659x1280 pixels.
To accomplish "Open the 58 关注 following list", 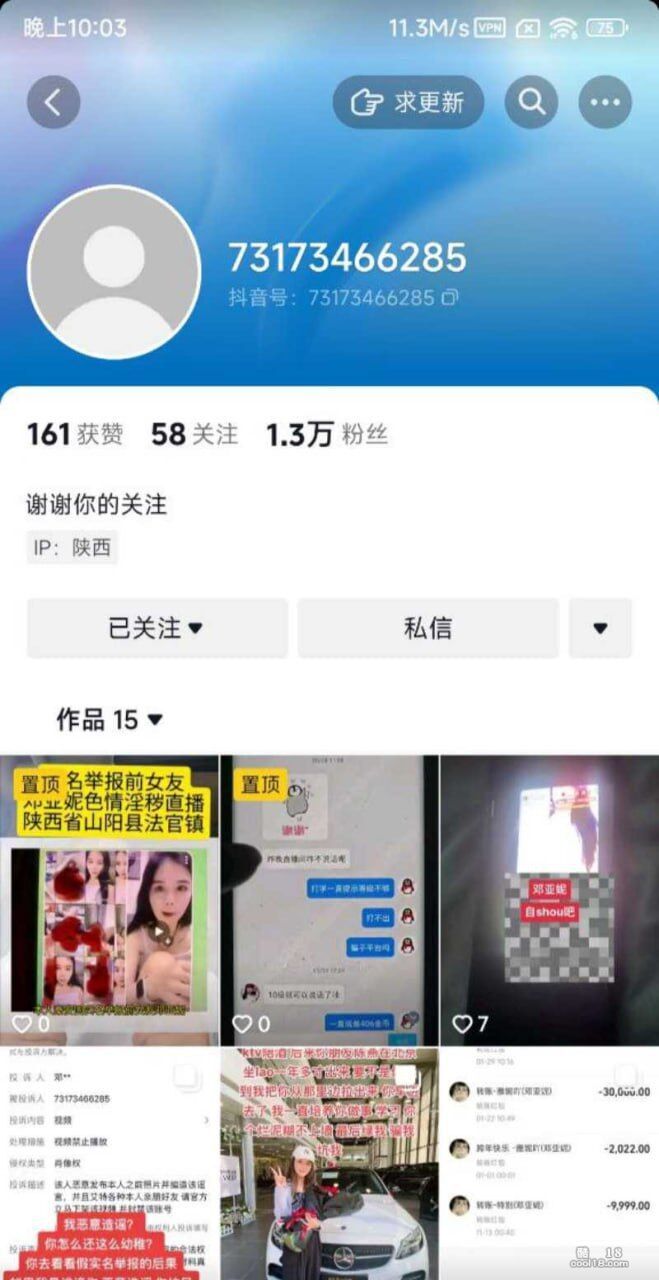I will coord(194,435).
